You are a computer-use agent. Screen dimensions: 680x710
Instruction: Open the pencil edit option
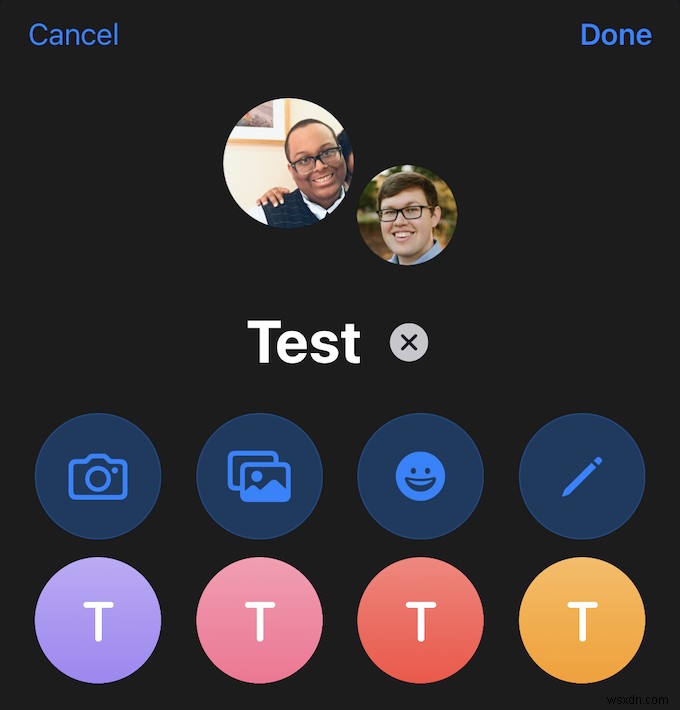[581, 476]
